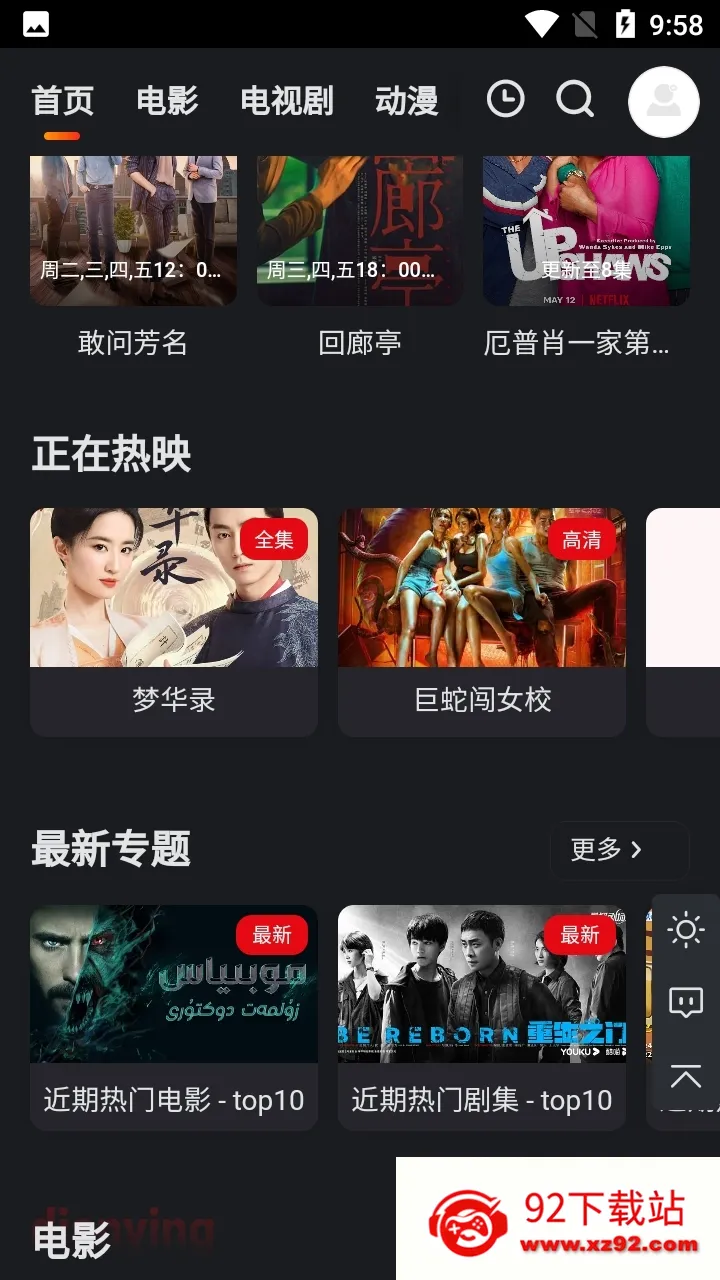
Task: Open the search icon
Action: [x=575, y=100]
